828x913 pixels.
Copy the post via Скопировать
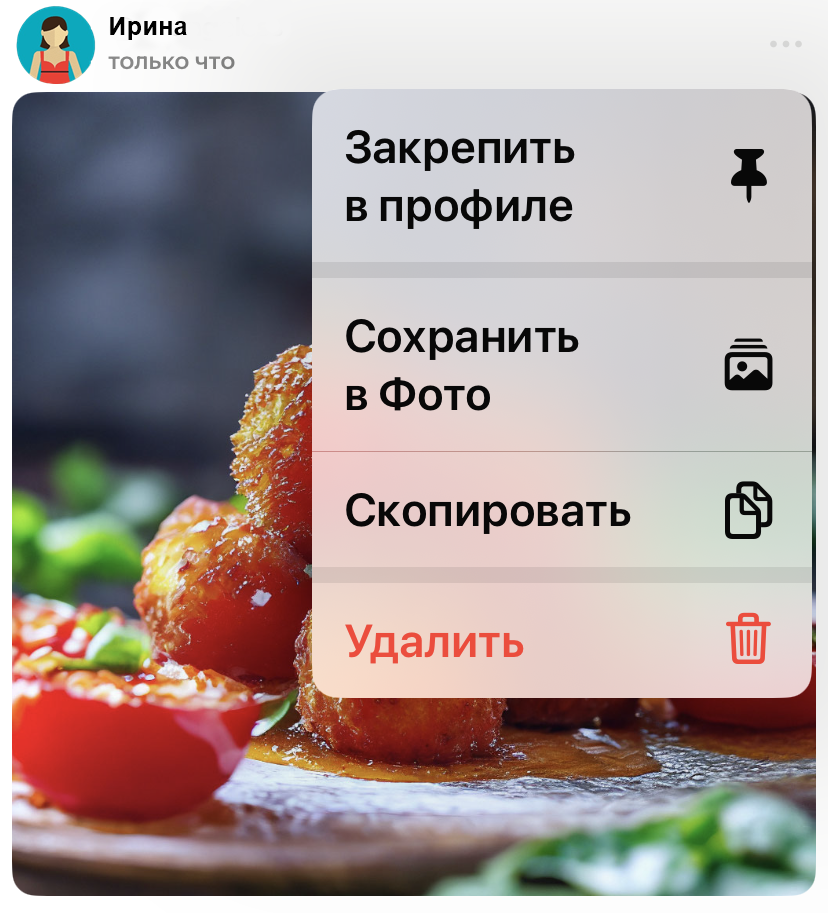560,511
